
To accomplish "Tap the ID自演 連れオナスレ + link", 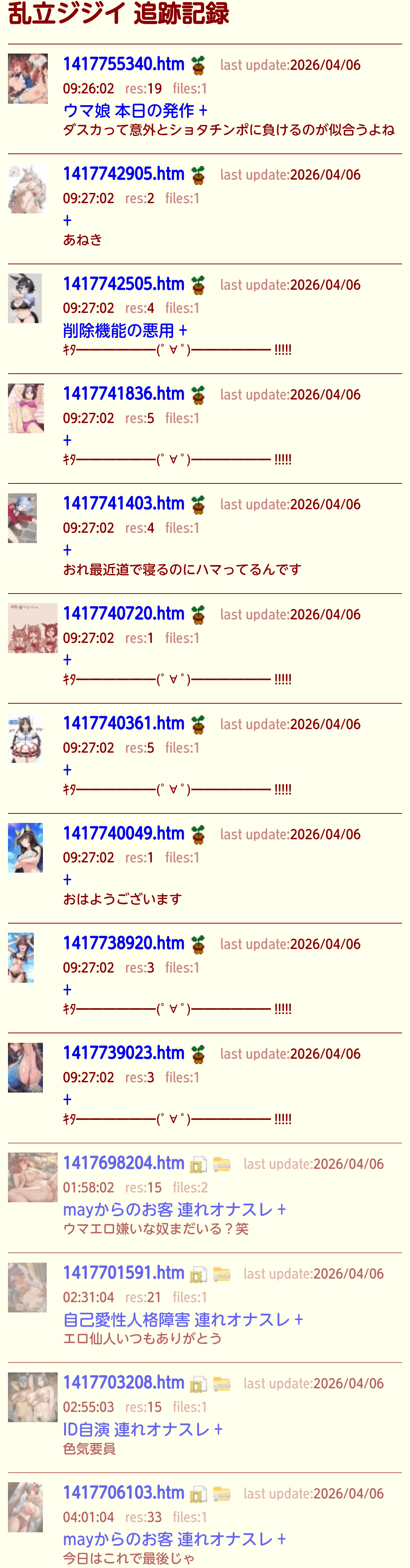I will [143, 1429].
